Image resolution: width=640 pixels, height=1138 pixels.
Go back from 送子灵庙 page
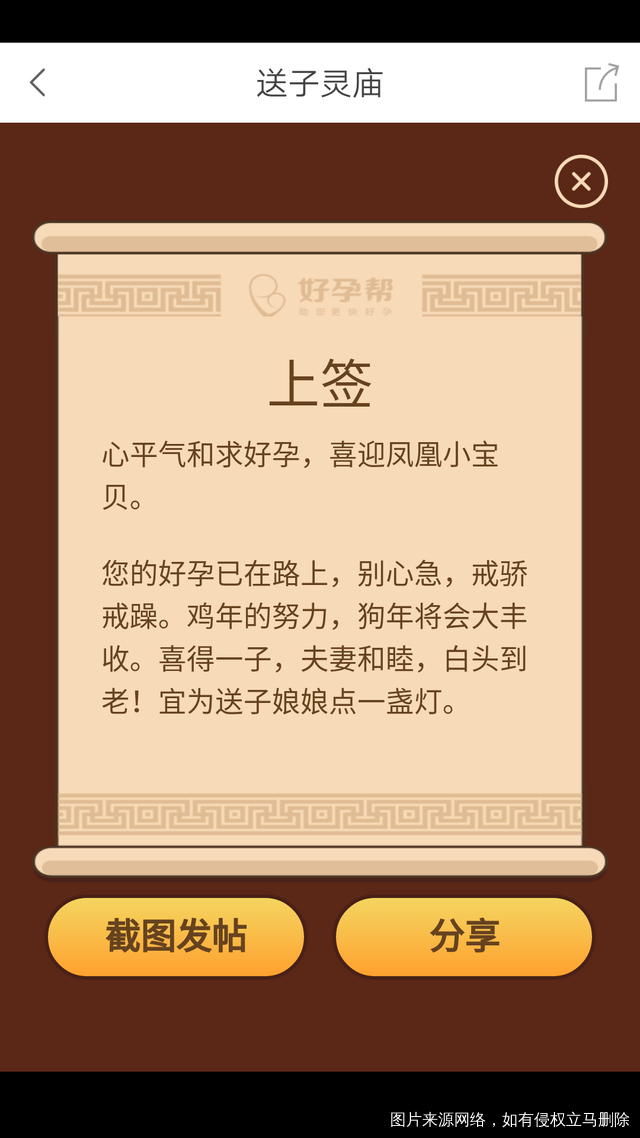(x=38, y=83)
